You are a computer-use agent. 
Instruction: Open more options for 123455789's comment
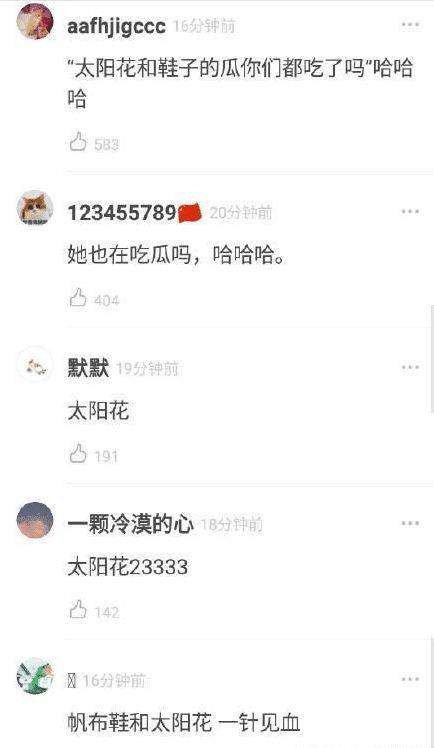coord(410,211)
